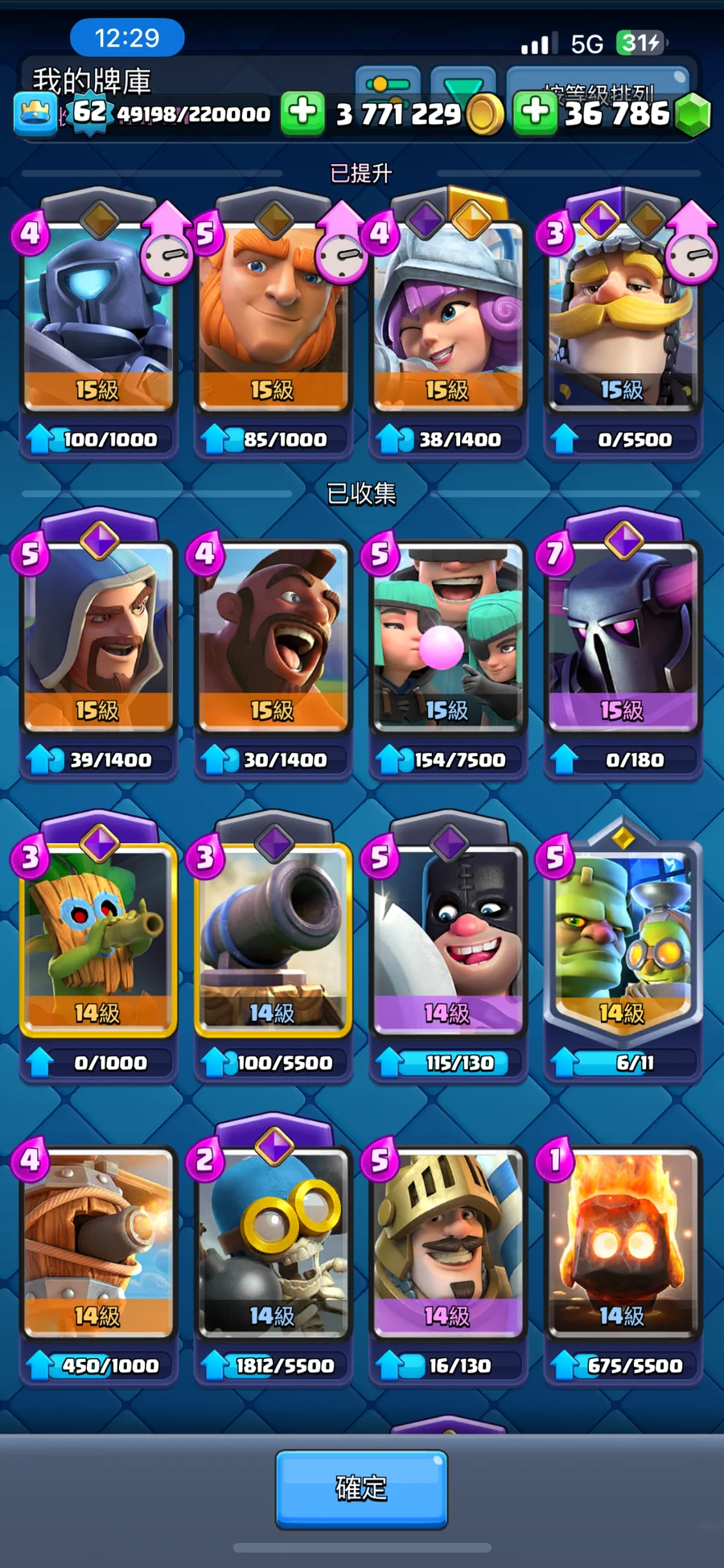This screenshot has width=724, height=1568.
Task: Tap the 確定 confirm button
Action: pos(361,1488)
